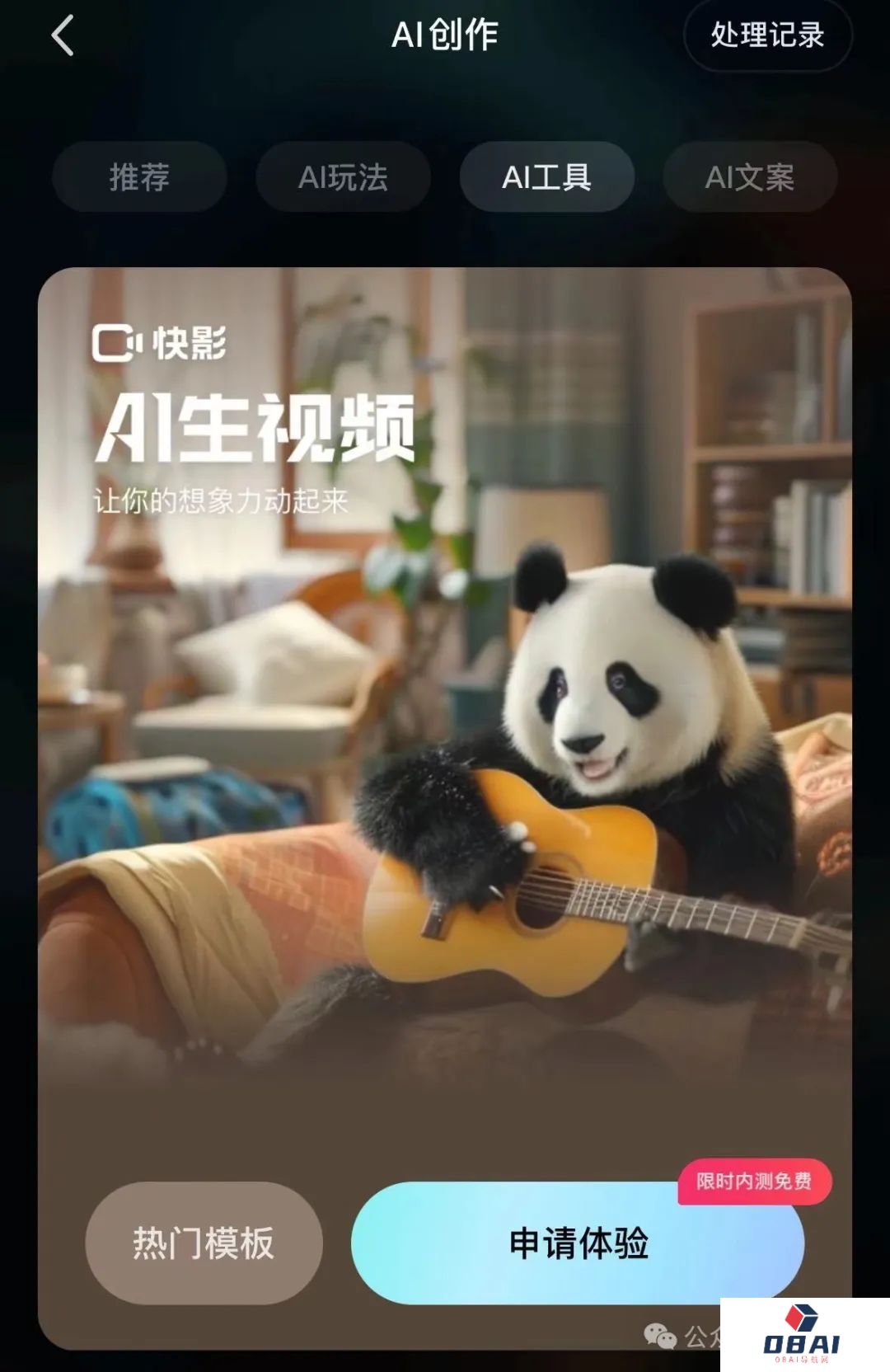Switch to the AI工具 tab

pyautogui.click(x=546, y=177)
